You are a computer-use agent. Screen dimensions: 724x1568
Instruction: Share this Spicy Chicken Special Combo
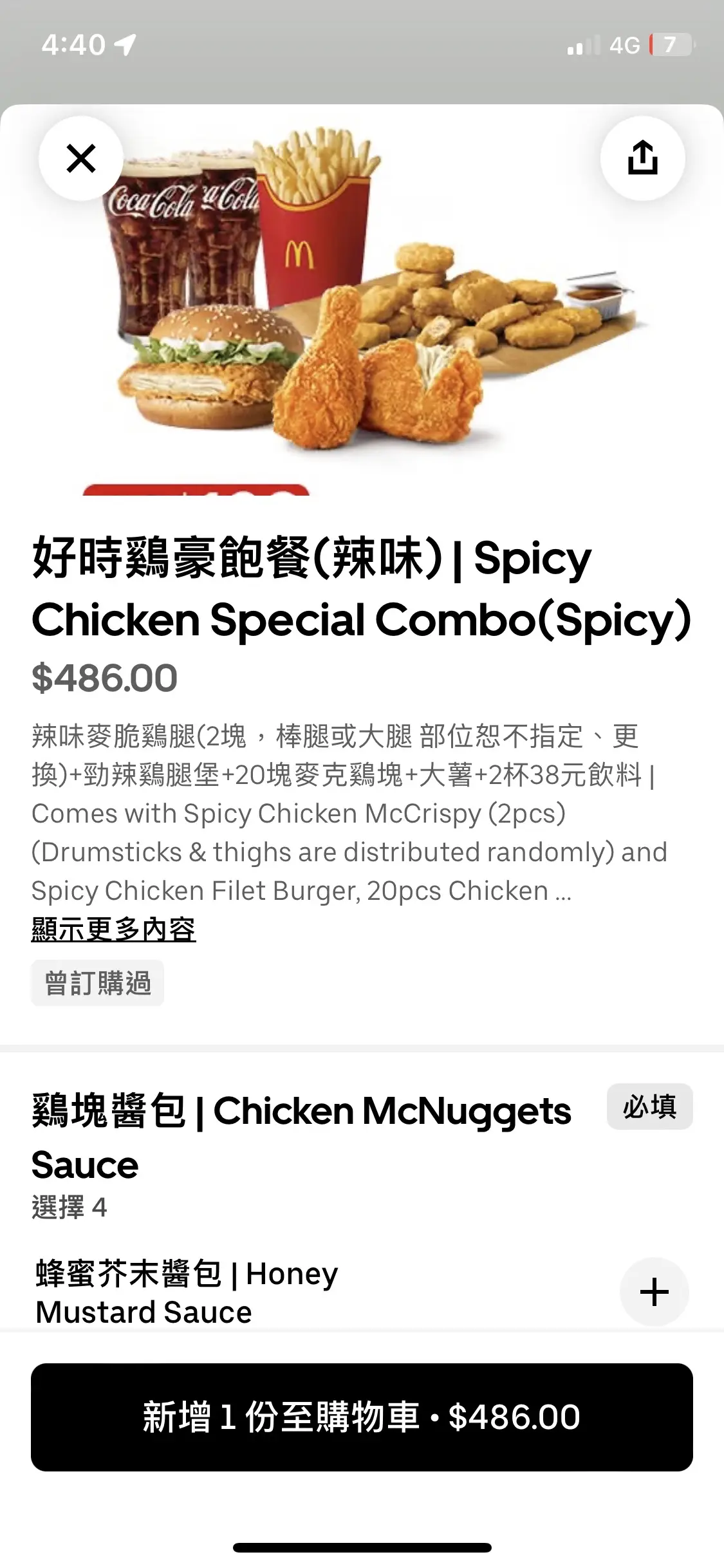(x=642, y=158)
